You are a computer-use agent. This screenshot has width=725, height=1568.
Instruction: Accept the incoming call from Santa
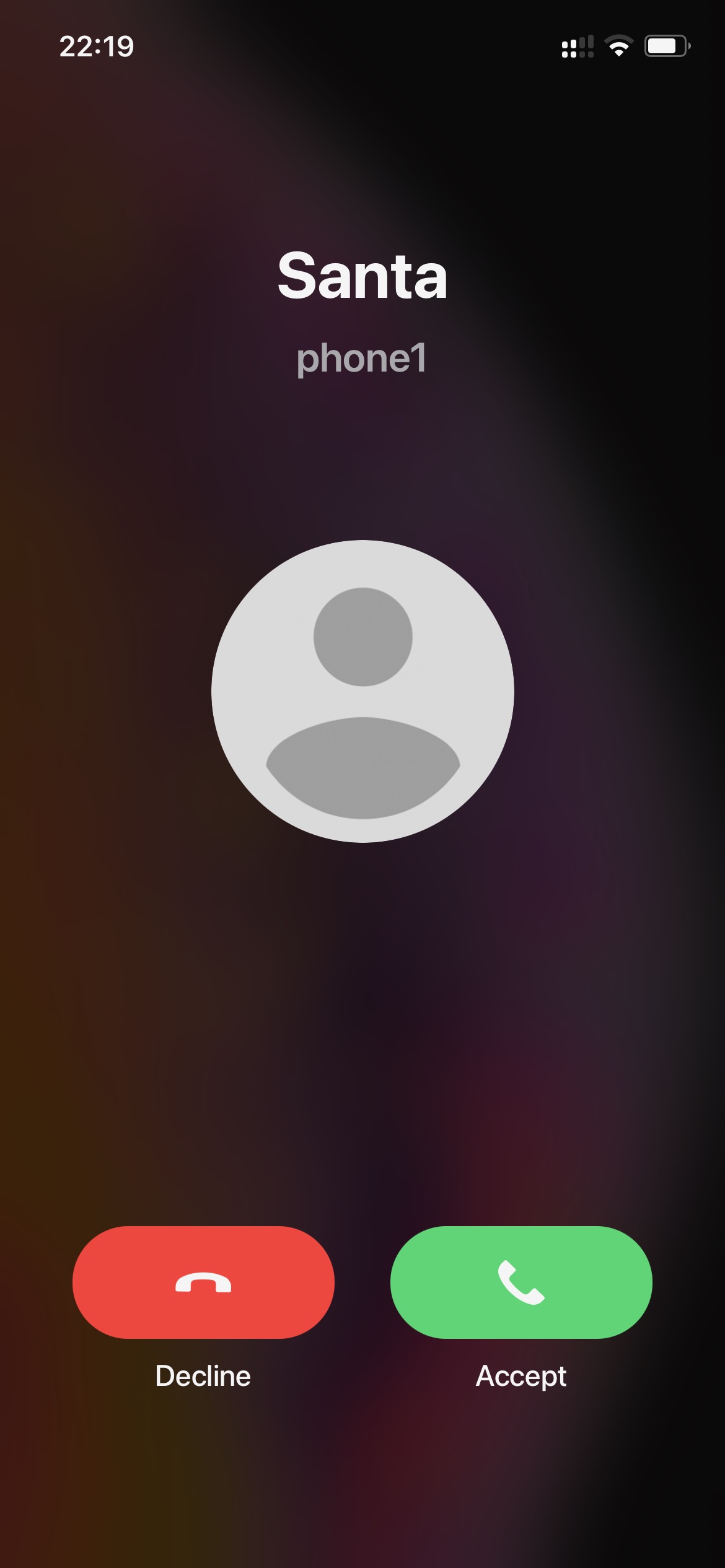521,1282
